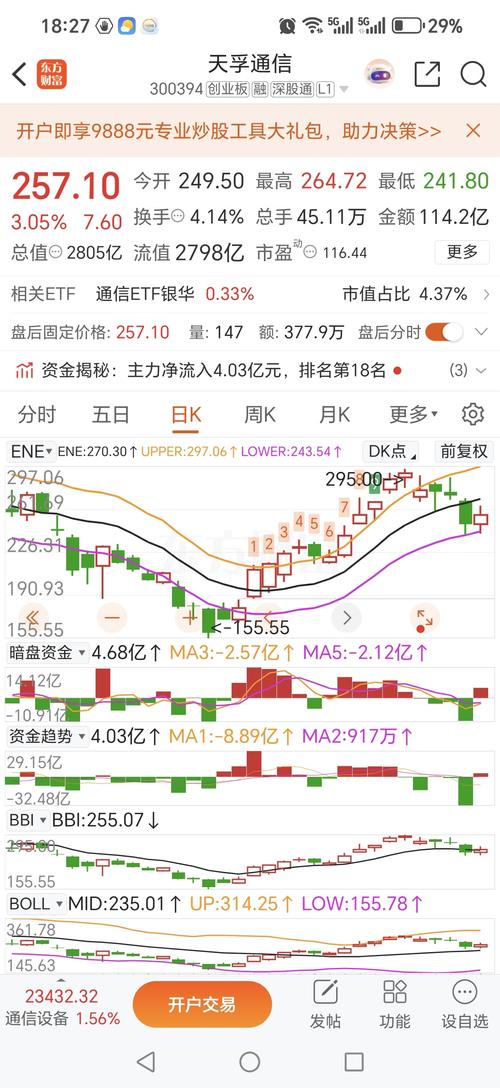500x1088 pixels.
Task: Tap 更多 for more quote details
Action: coord(462,252)
